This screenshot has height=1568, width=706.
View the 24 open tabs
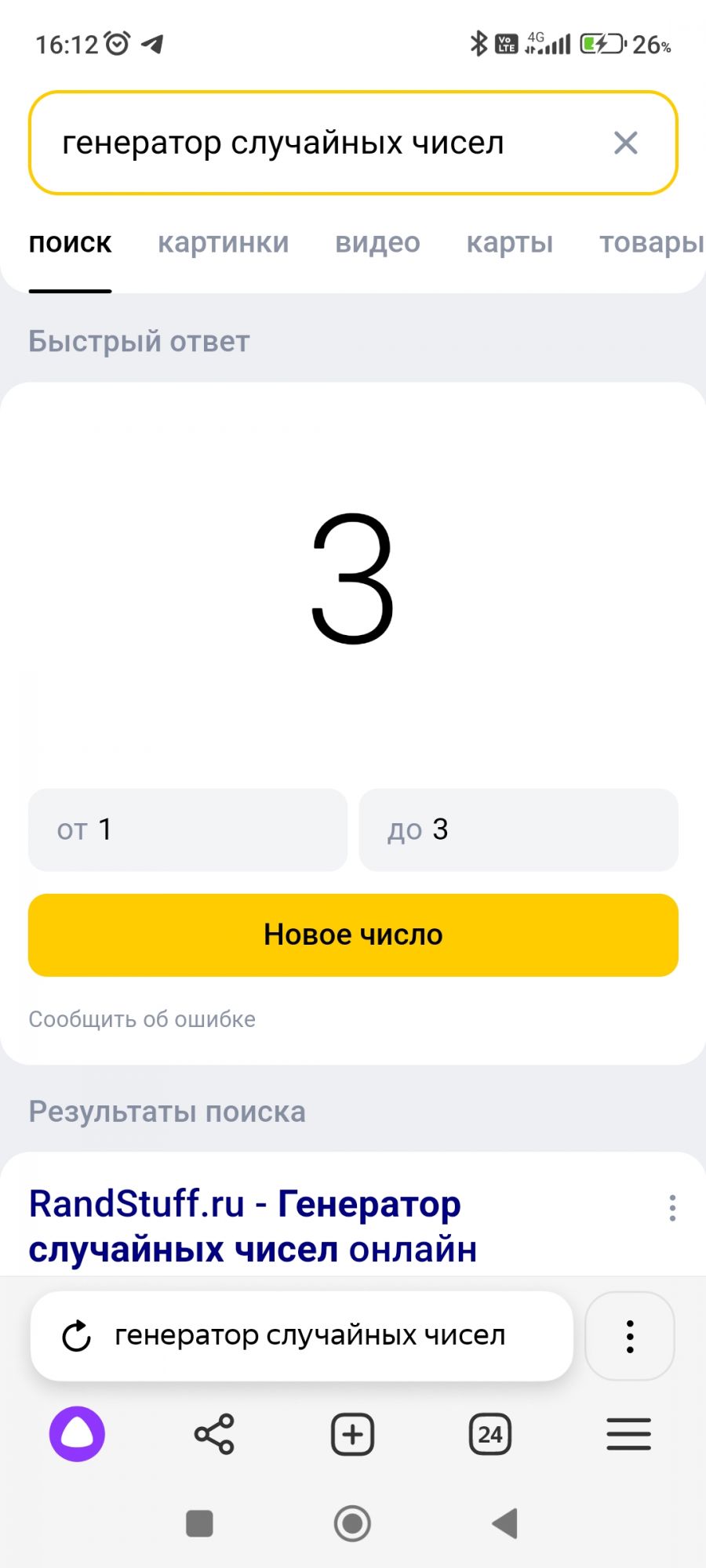(x=490, y=1434)
